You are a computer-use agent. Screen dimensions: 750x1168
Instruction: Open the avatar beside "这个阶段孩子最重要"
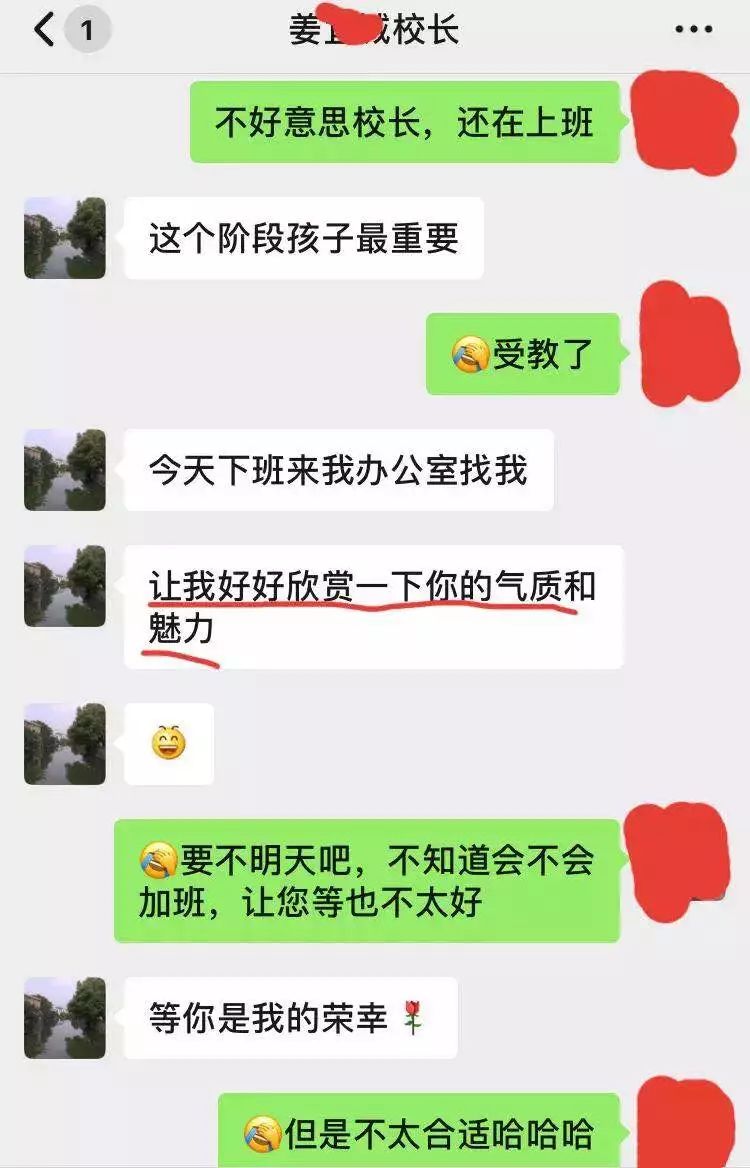click(65, 238)
